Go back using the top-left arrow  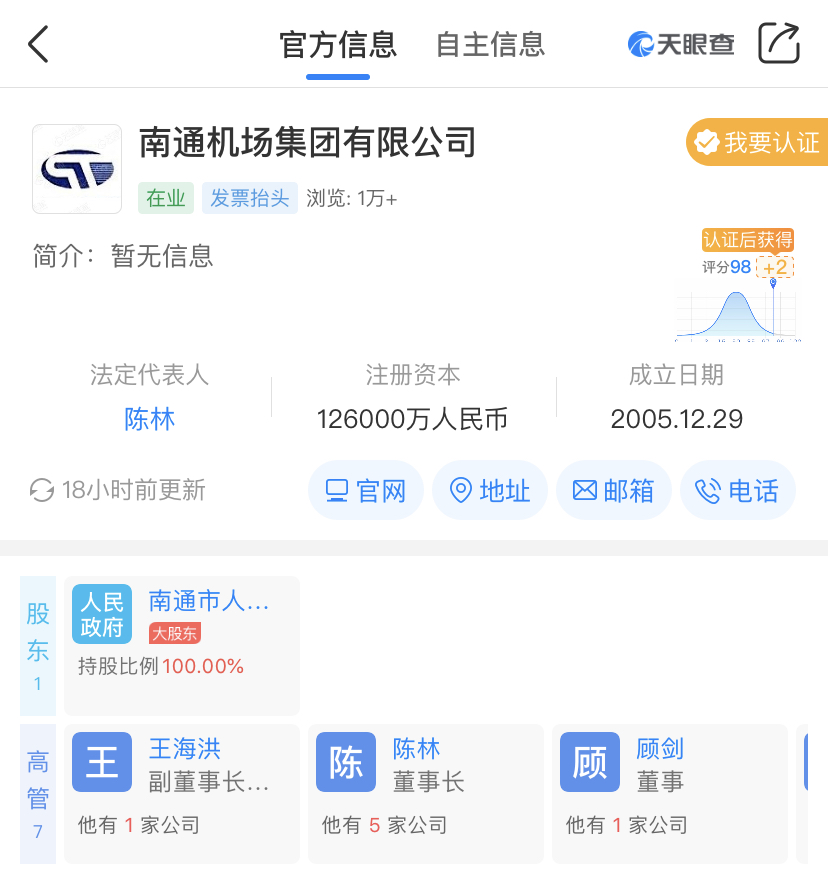39,44
